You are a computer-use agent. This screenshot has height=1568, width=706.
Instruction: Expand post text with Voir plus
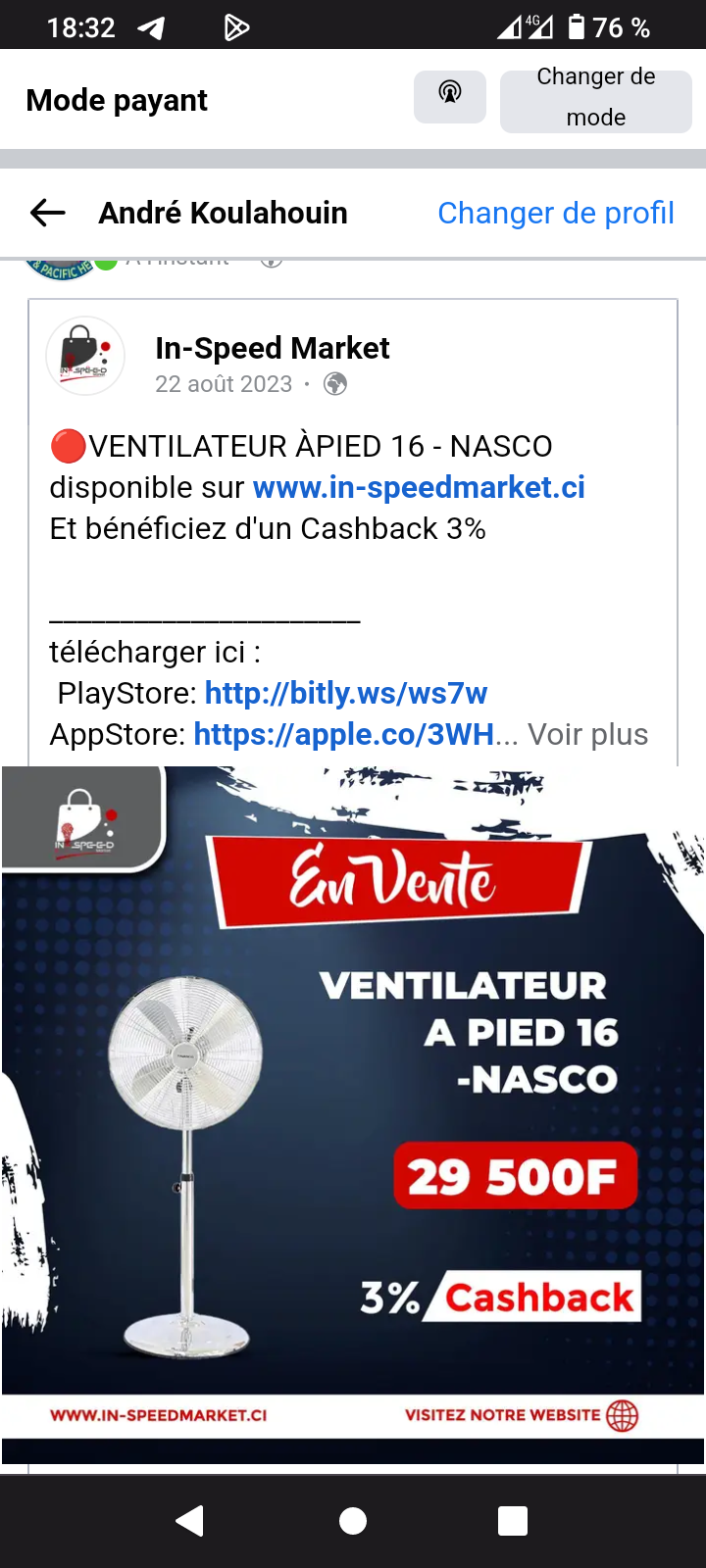587,734
